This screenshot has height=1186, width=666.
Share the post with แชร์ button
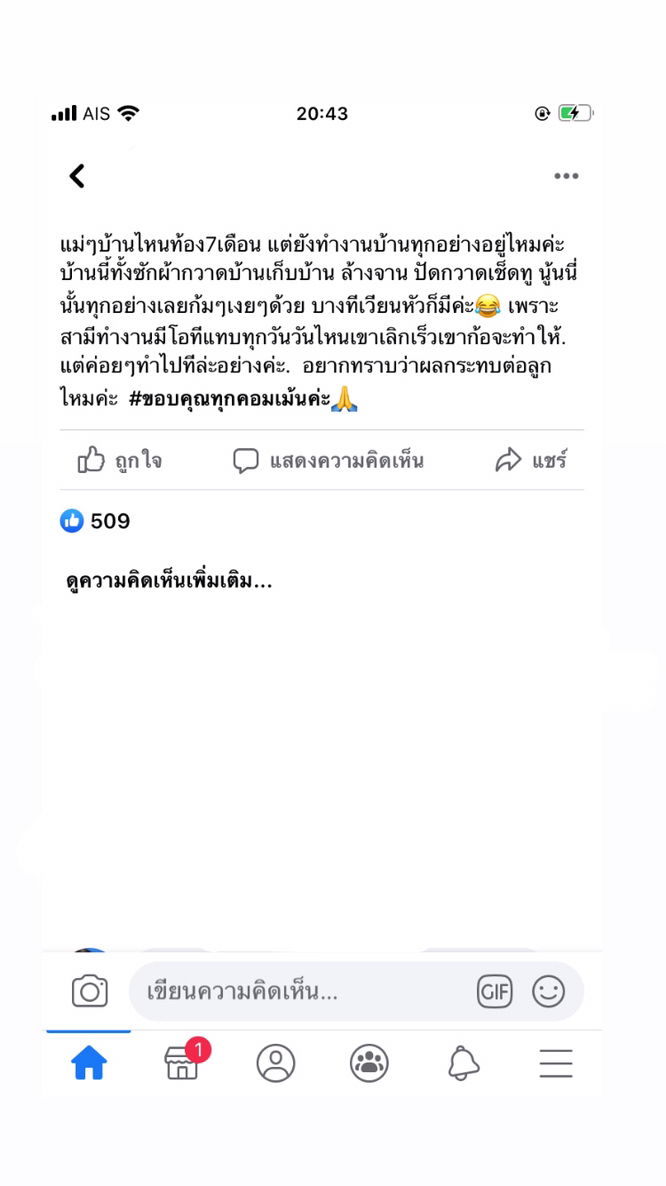[x=531, y=460]
